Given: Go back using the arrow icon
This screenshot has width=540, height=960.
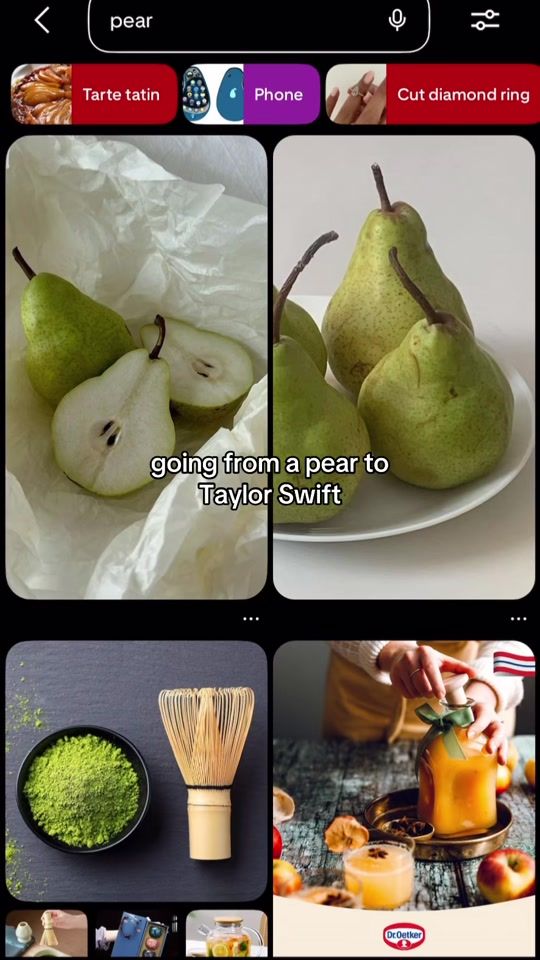Looking at the screenshot, I should pyautogui.click(x=42, y=21).
